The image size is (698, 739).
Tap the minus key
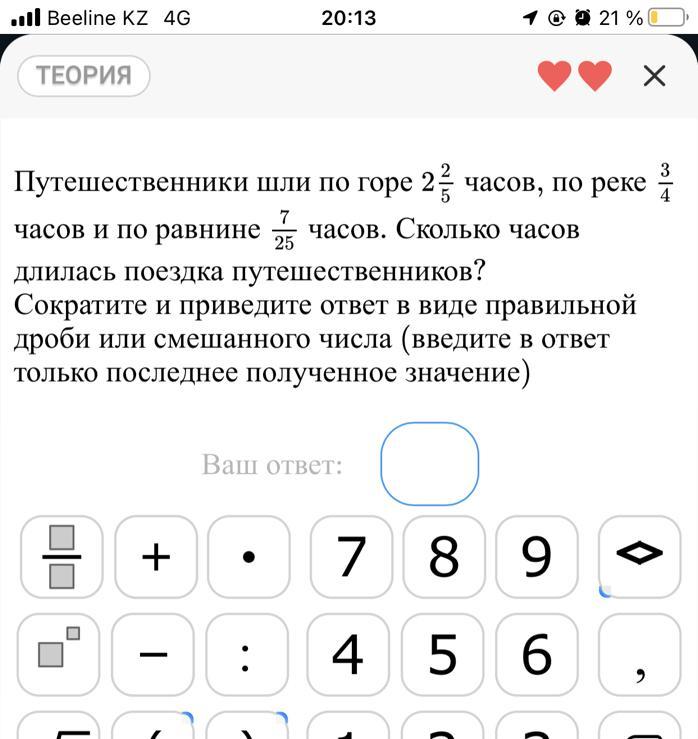click(153, 654)
